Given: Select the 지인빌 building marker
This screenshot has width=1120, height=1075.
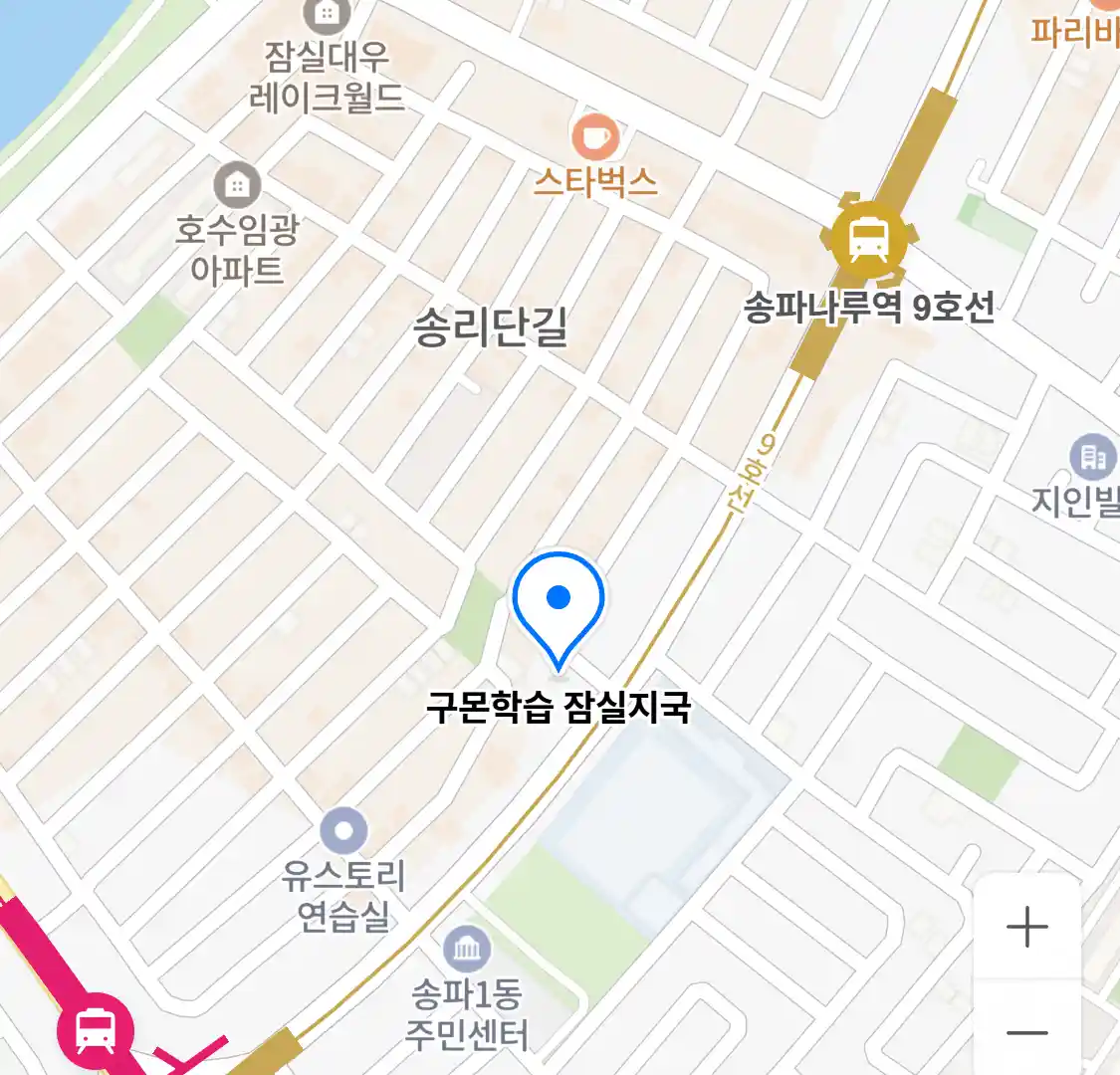Looking at the screenshot, I should (x=1093, y=457).
